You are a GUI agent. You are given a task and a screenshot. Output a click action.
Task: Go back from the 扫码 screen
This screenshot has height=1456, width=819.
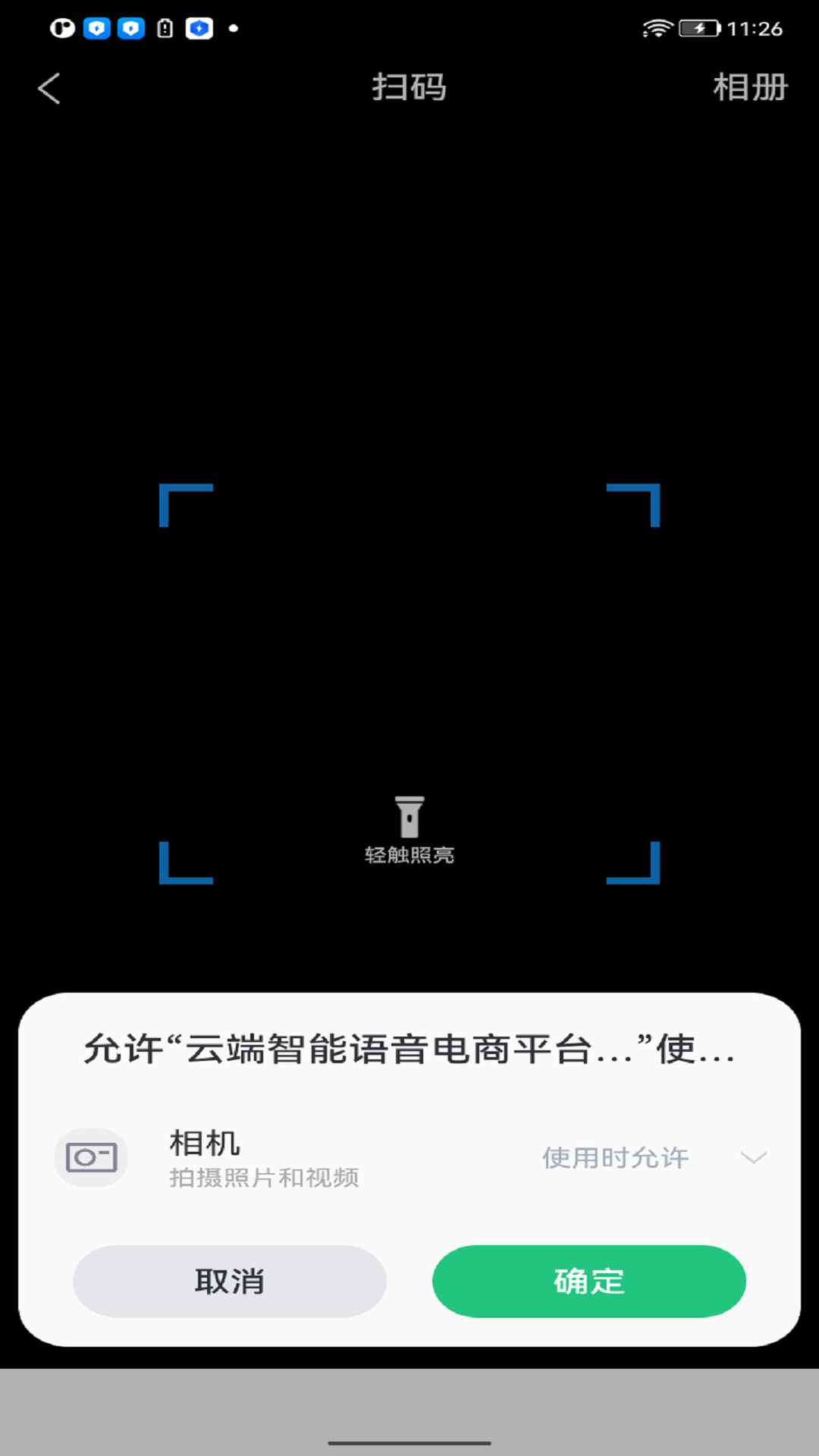[49, 89]
